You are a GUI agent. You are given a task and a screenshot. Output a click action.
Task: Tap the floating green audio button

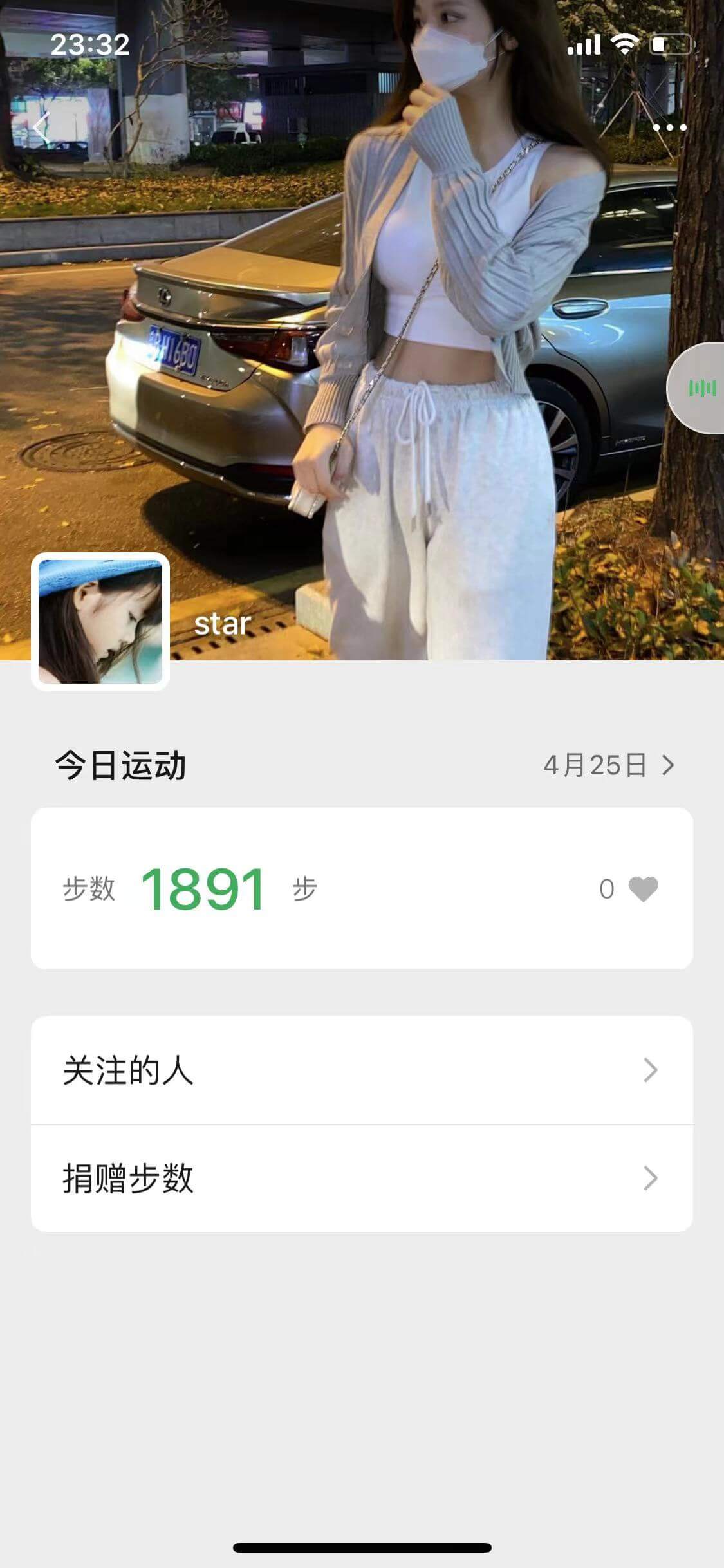pos(701,387)
